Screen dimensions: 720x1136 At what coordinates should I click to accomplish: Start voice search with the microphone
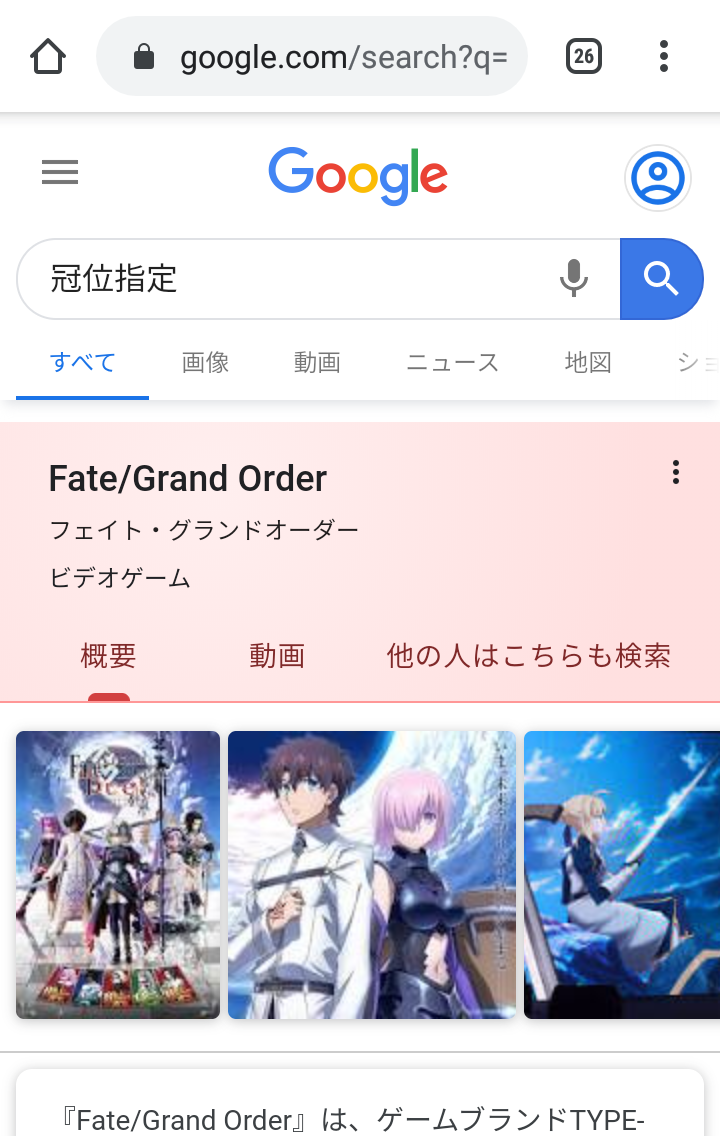(574, 279)
